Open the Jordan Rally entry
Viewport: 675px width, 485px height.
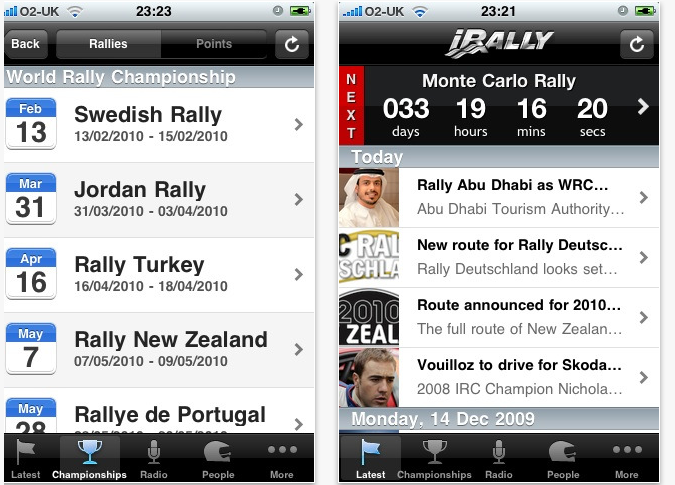coord(160,199)
